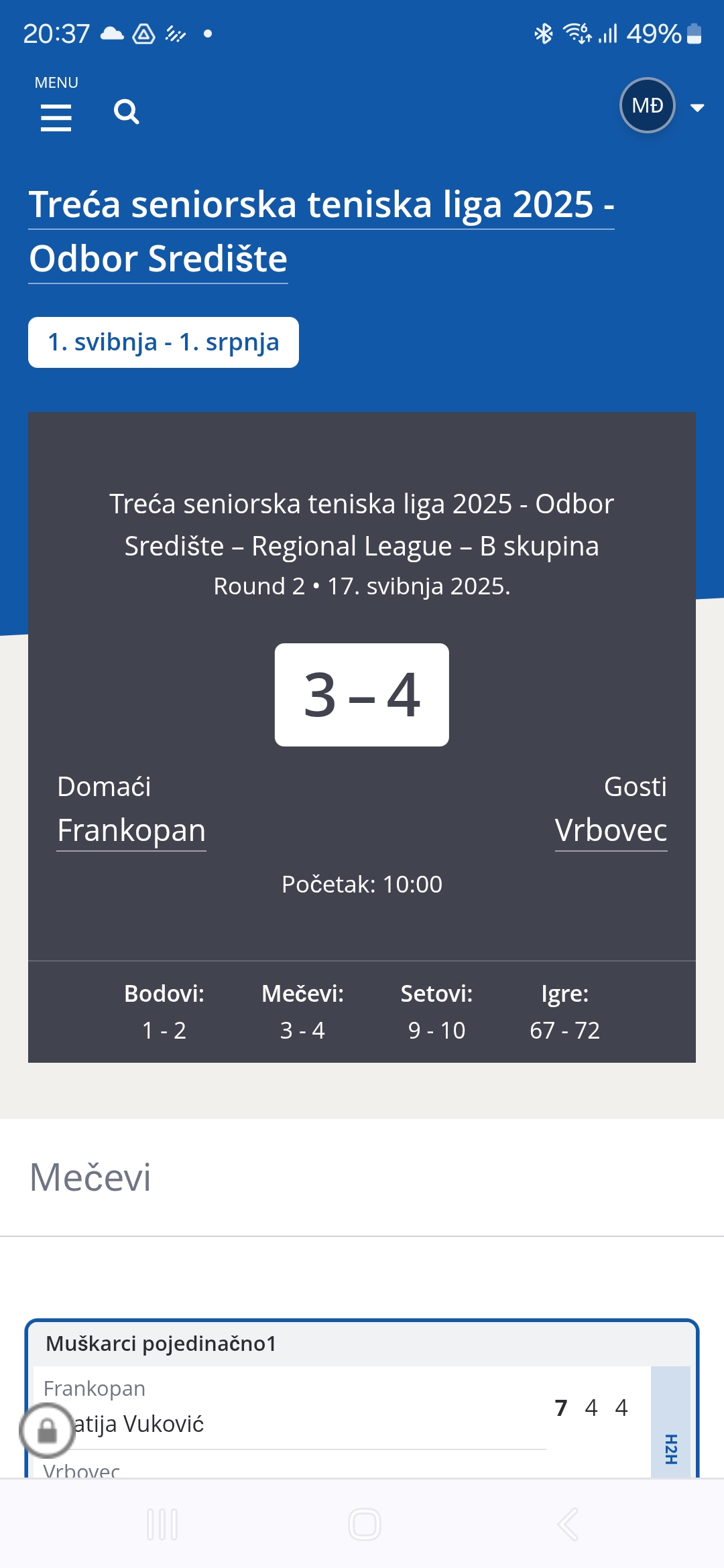Viewport: 724px width, 1568px height.
Task: Go back with system back button
Action: 567,1524
